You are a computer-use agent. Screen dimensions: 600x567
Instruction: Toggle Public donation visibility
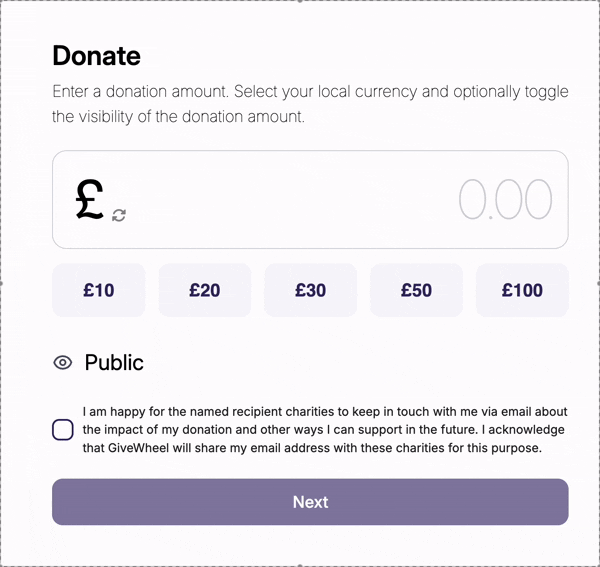63,363
